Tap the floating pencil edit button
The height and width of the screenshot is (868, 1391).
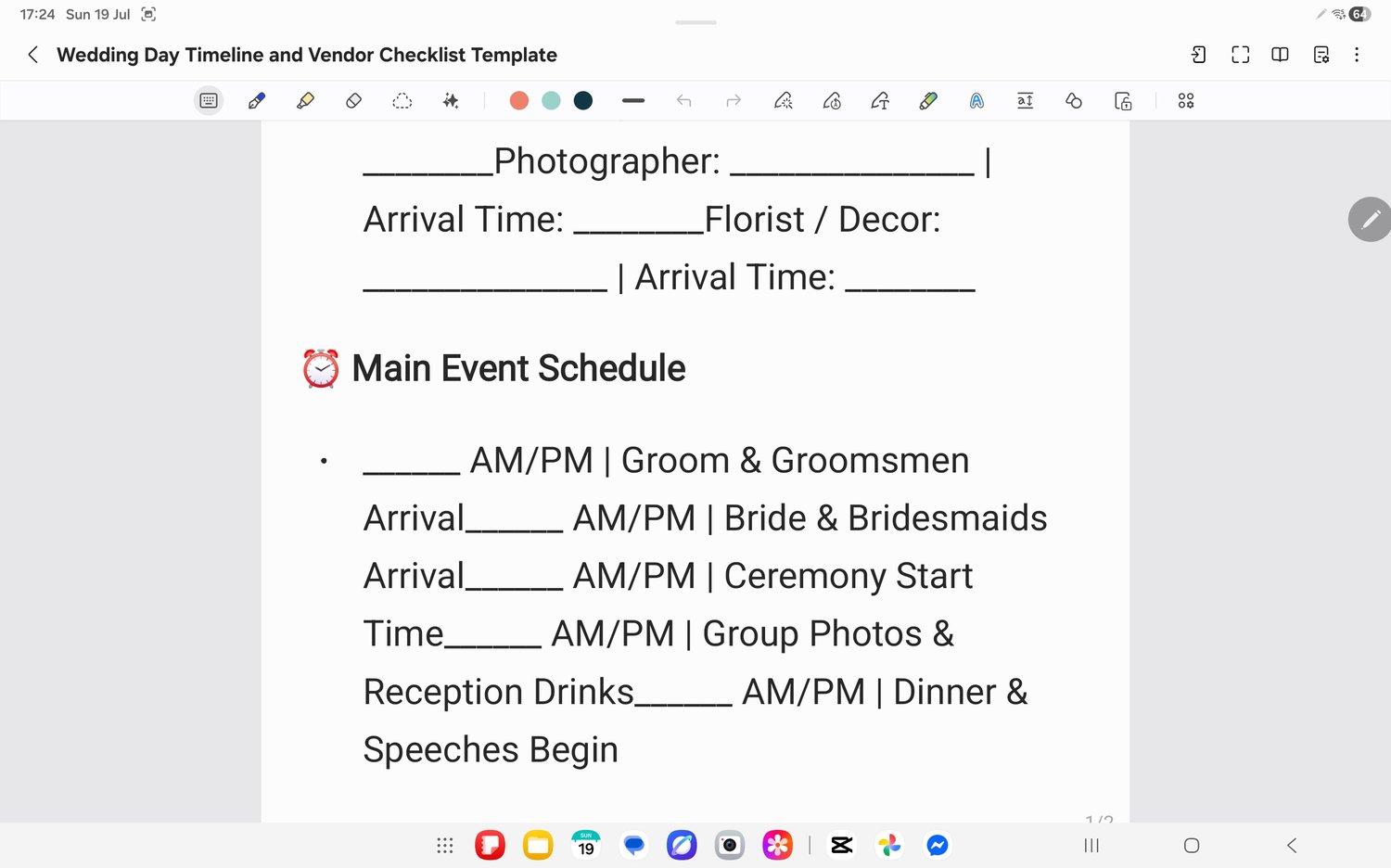1370,220
